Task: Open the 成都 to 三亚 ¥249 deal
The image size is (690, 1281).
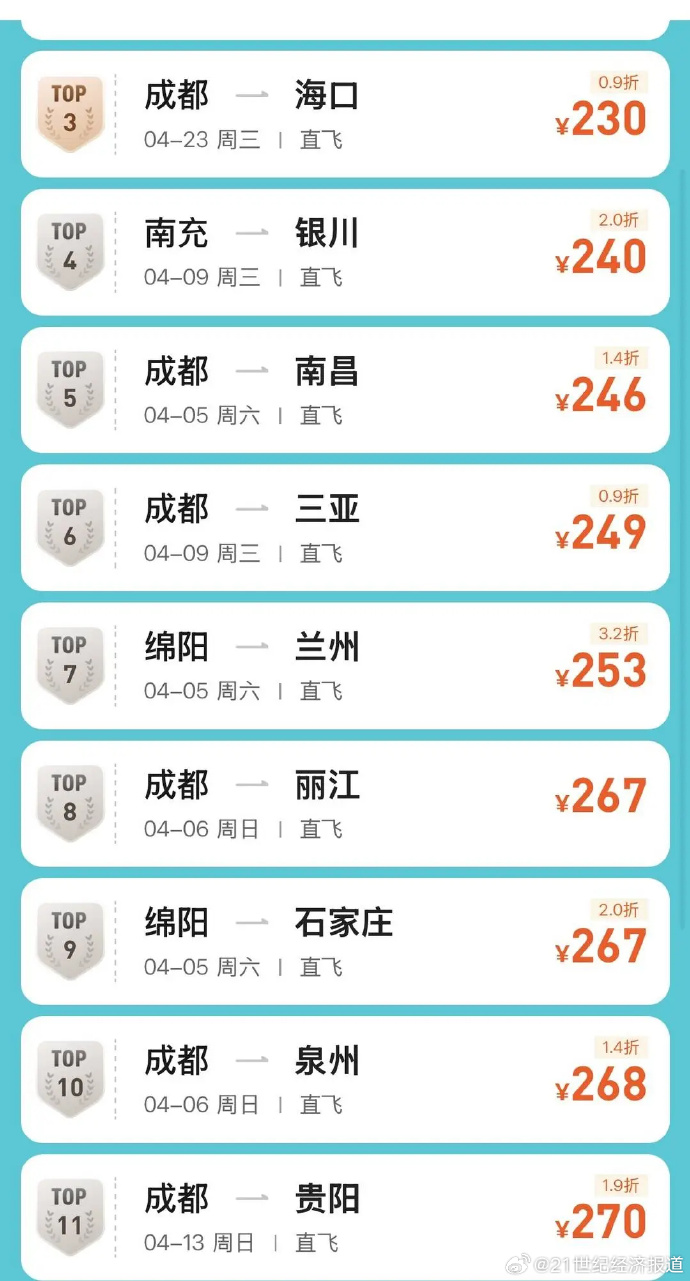Action: click(345, 528)
